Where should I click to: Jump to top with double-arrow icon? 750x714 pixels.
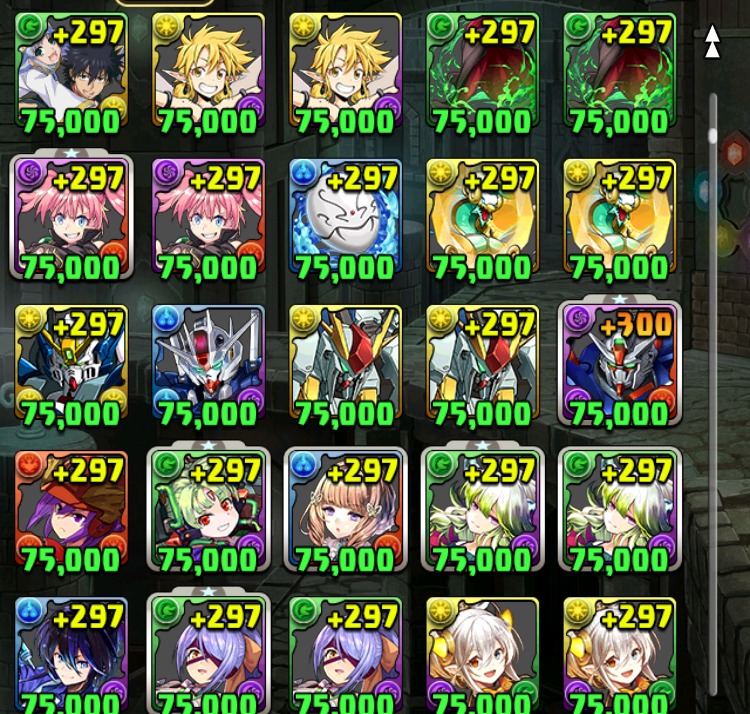[712, 41]
